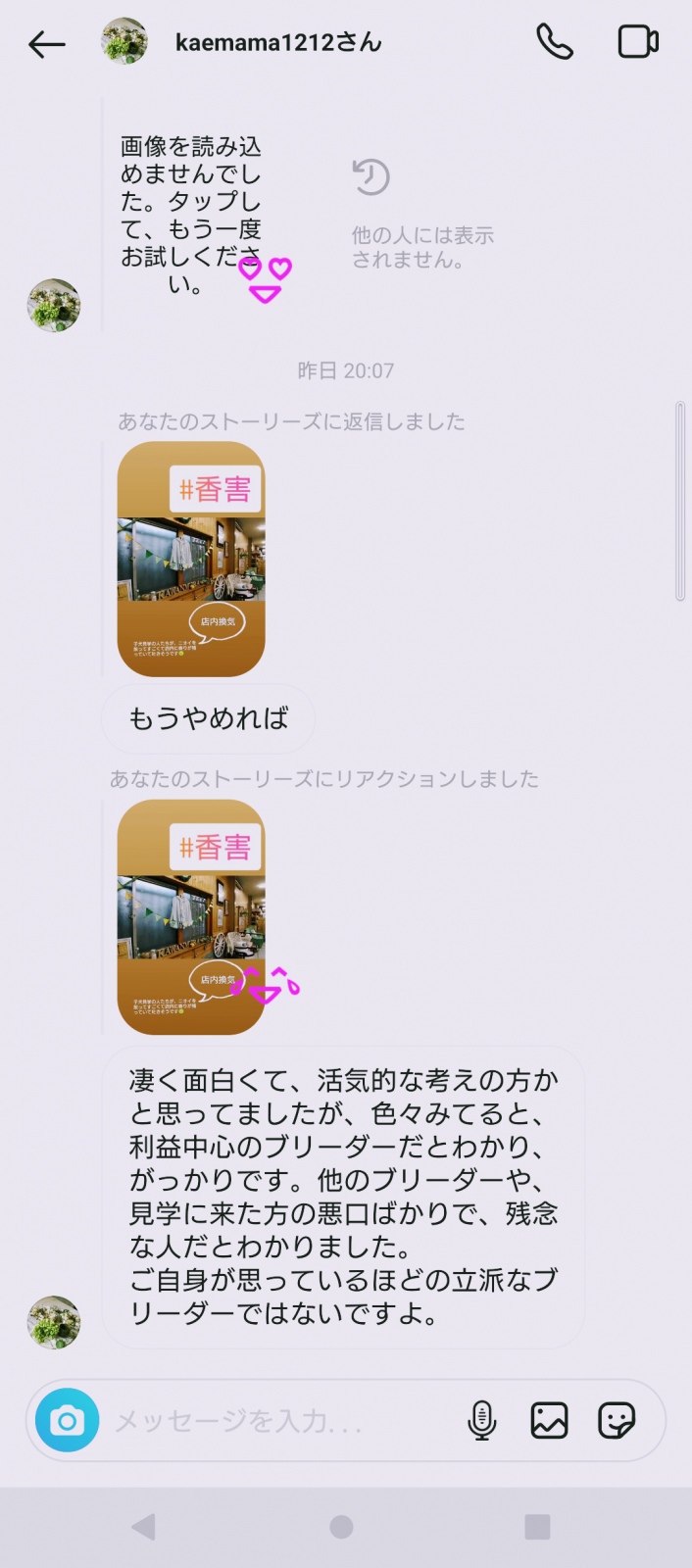Go back using the top-left arrow
The image size is (692, 1568).
pyautogui.click(x=46, y=43)
